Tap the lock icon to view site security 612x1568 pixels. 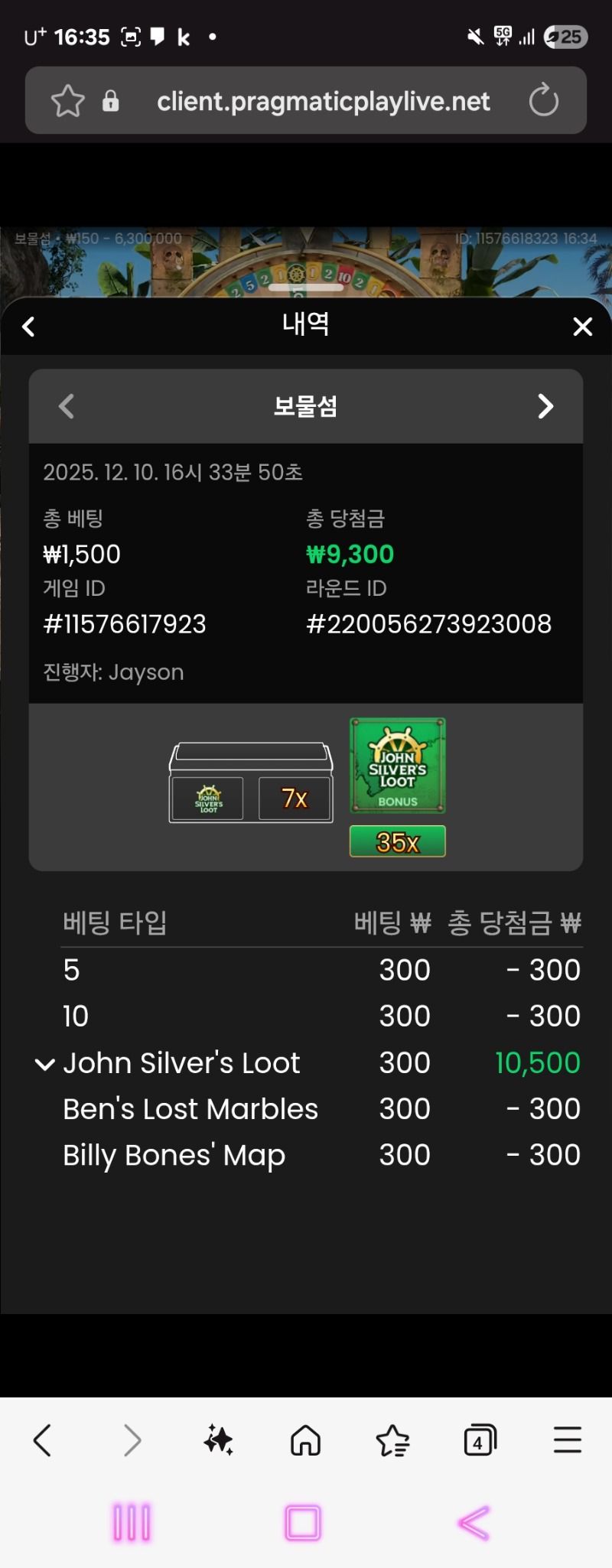coord(110,100)
